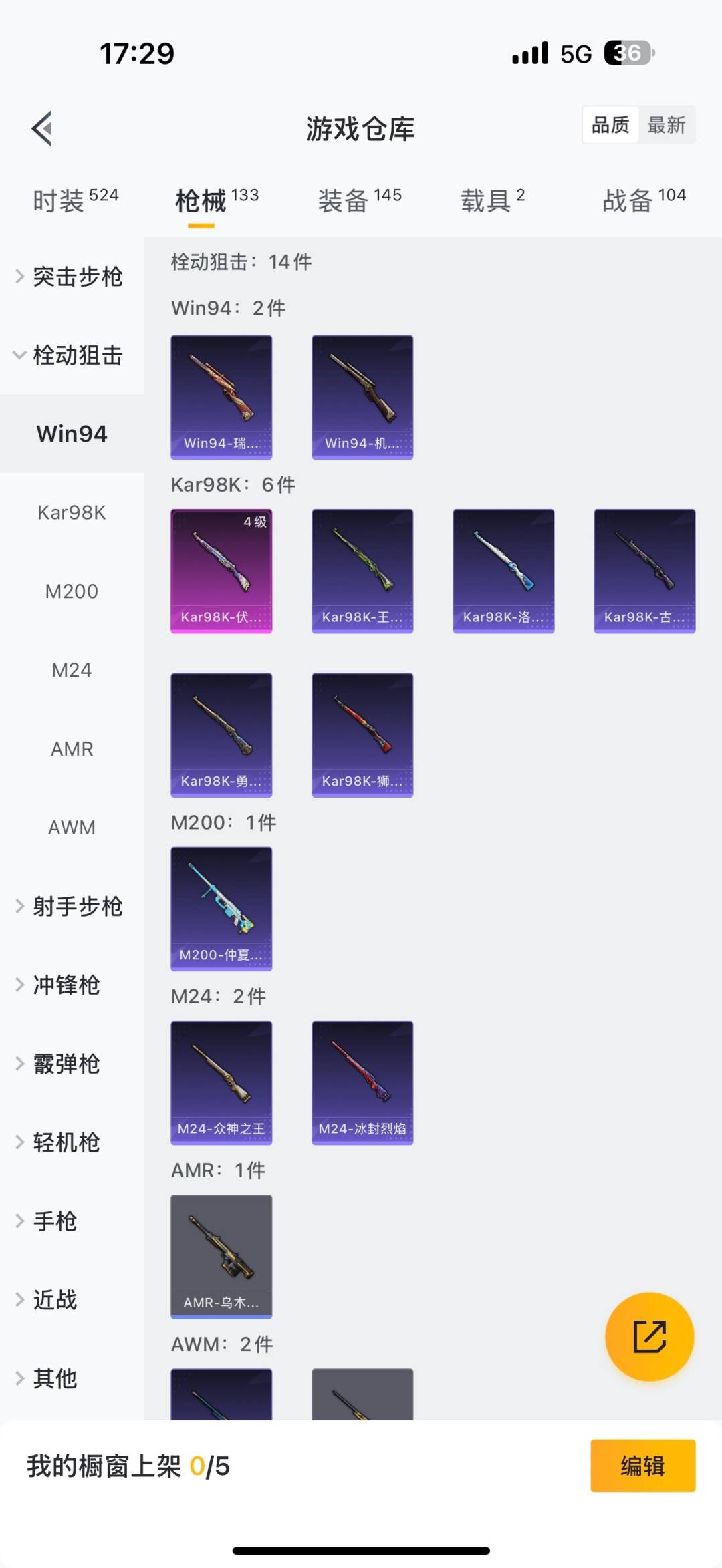
Task: Open the M200-仲夏... skin tile
Action: point(221,909)
